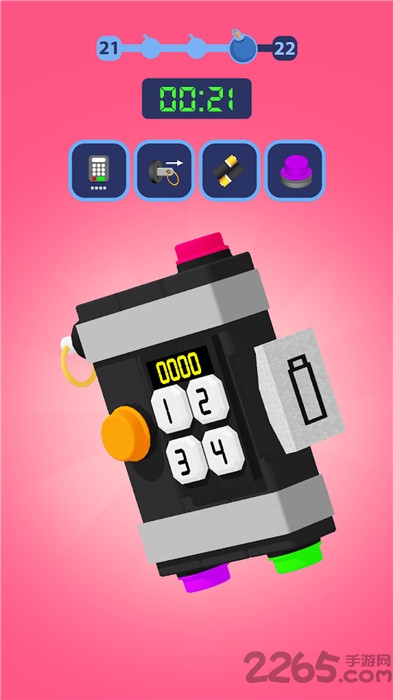Tap keypad button 2 on the bomb
Viewport: 393px width, 700px height.
[x=208, y=399]
